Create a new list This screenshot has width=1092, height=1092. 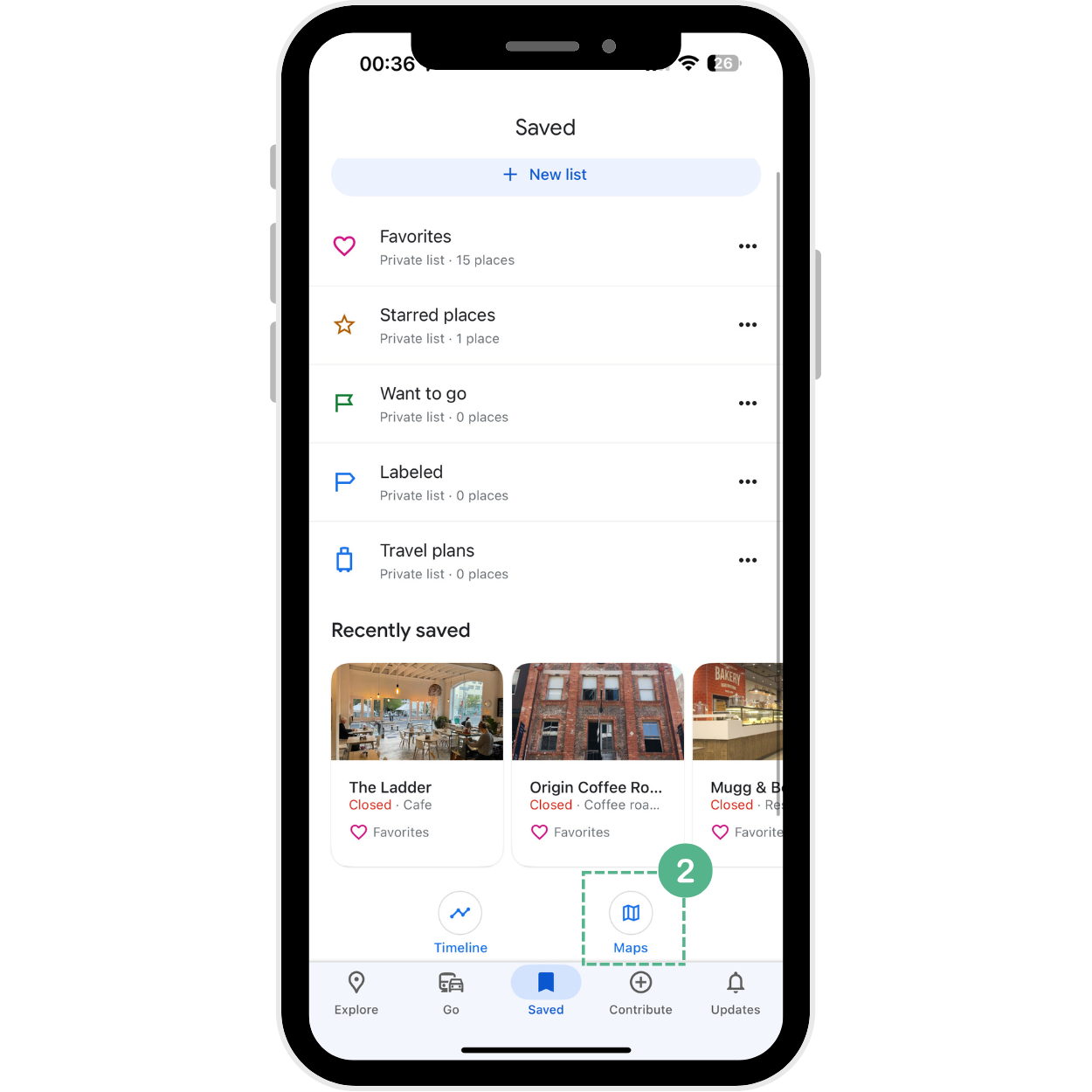point(545,175)
